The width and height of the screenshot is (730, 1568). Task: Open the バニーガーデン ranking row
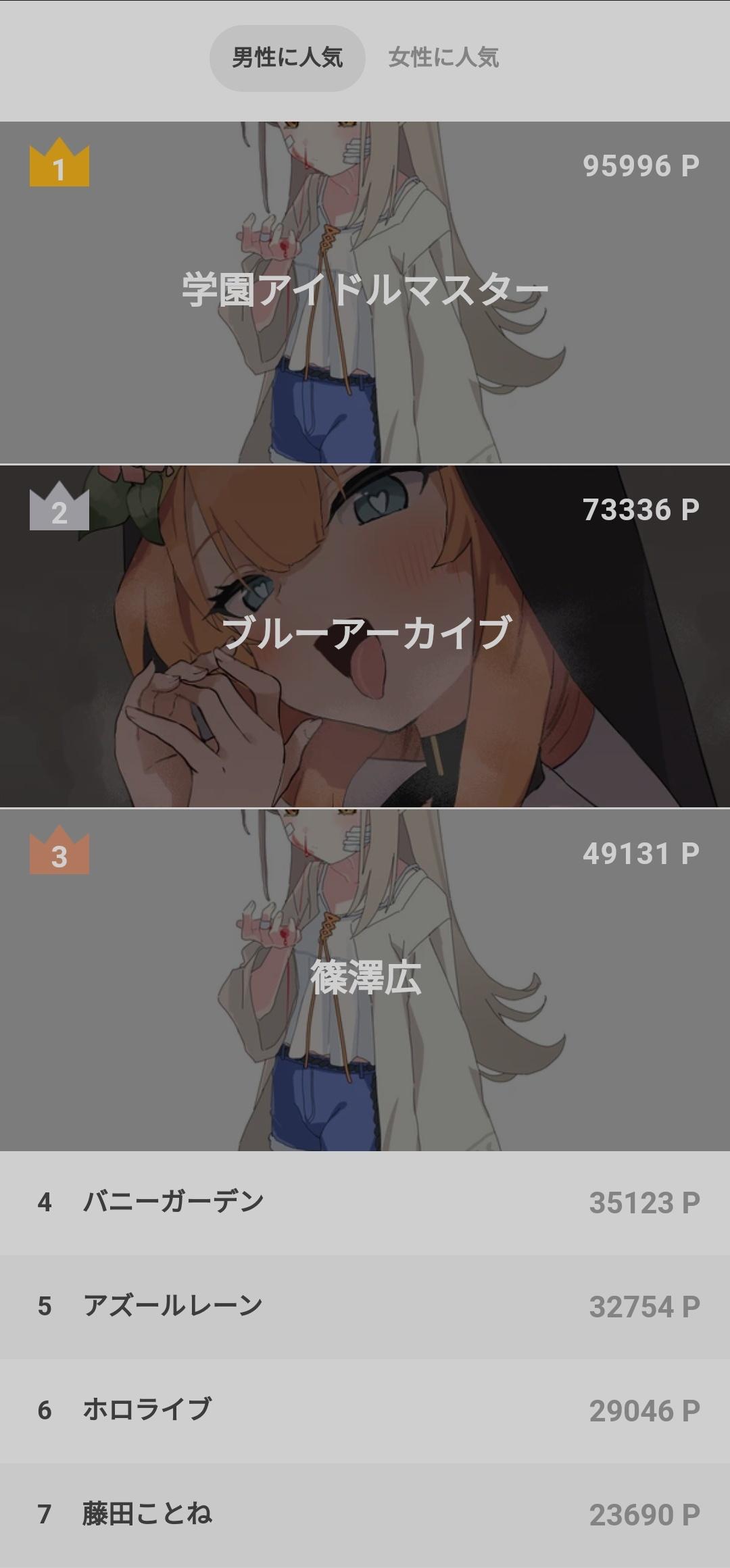365,1203
